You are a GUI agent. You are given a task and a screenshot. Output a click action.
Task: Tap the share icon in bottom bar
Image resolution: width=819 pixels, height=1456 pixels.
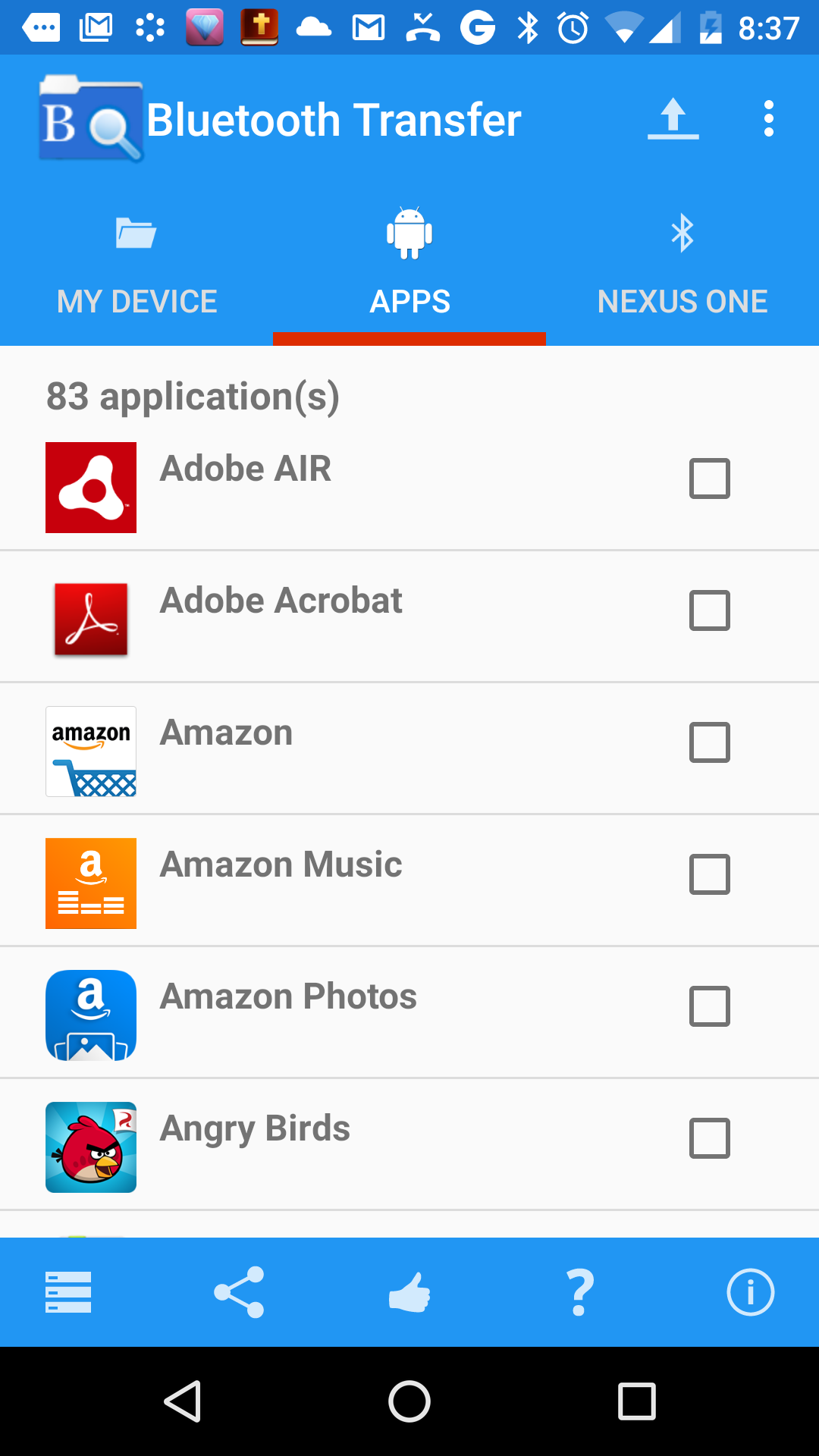tap(239, 1292)
